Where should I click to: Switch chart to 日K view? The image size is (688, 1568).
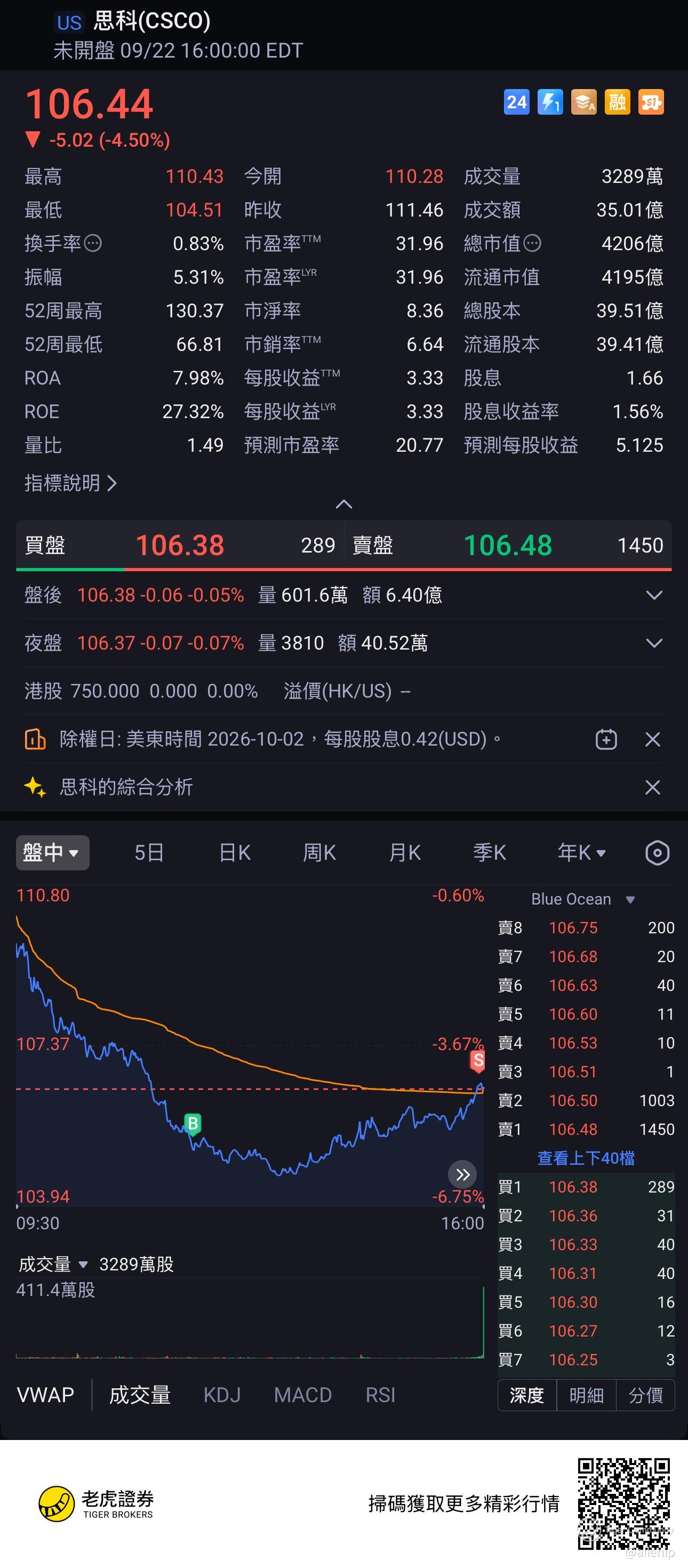[235, 853]
